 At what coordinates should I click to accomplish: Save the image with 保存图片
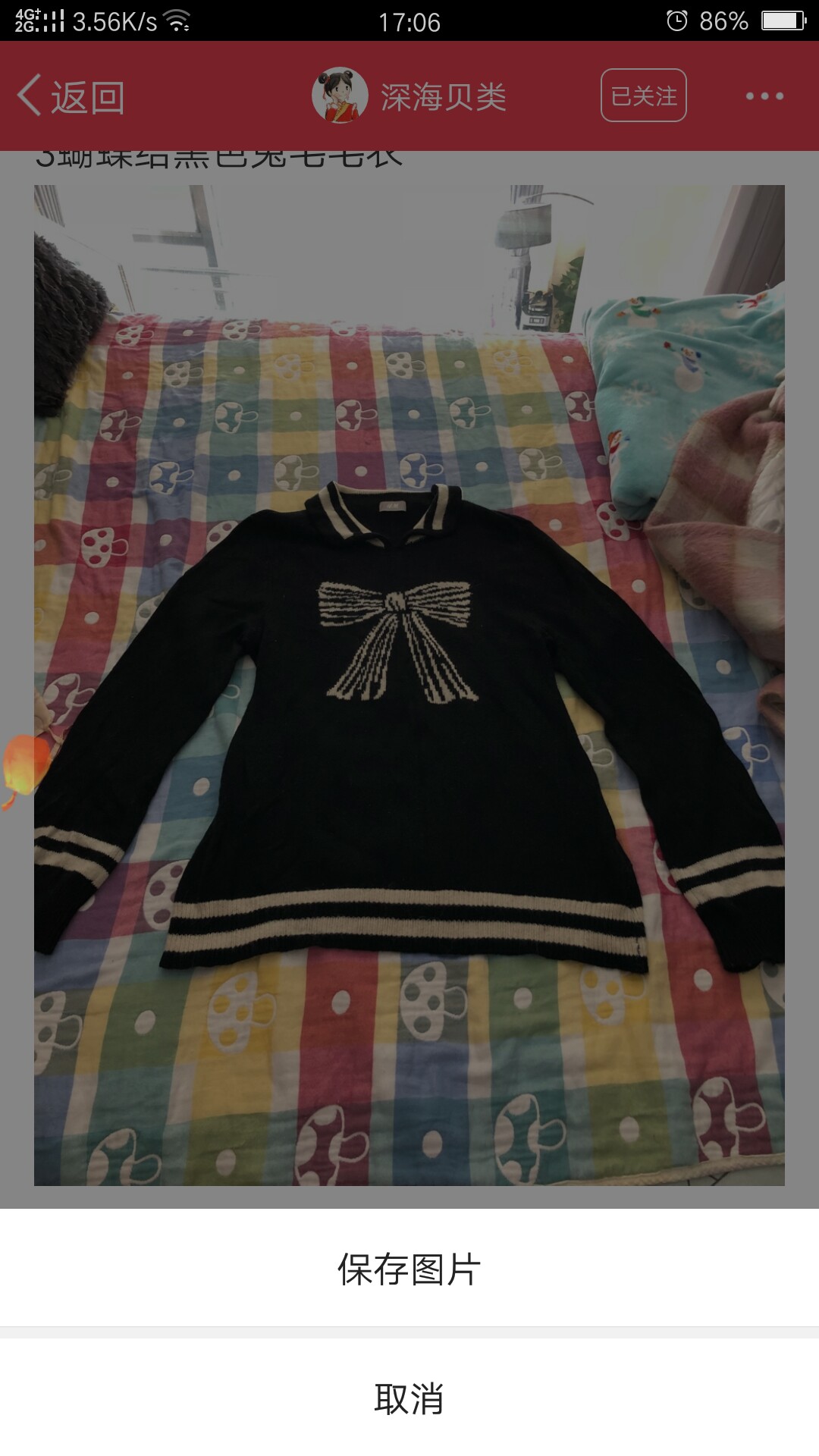click(409, 1269)
